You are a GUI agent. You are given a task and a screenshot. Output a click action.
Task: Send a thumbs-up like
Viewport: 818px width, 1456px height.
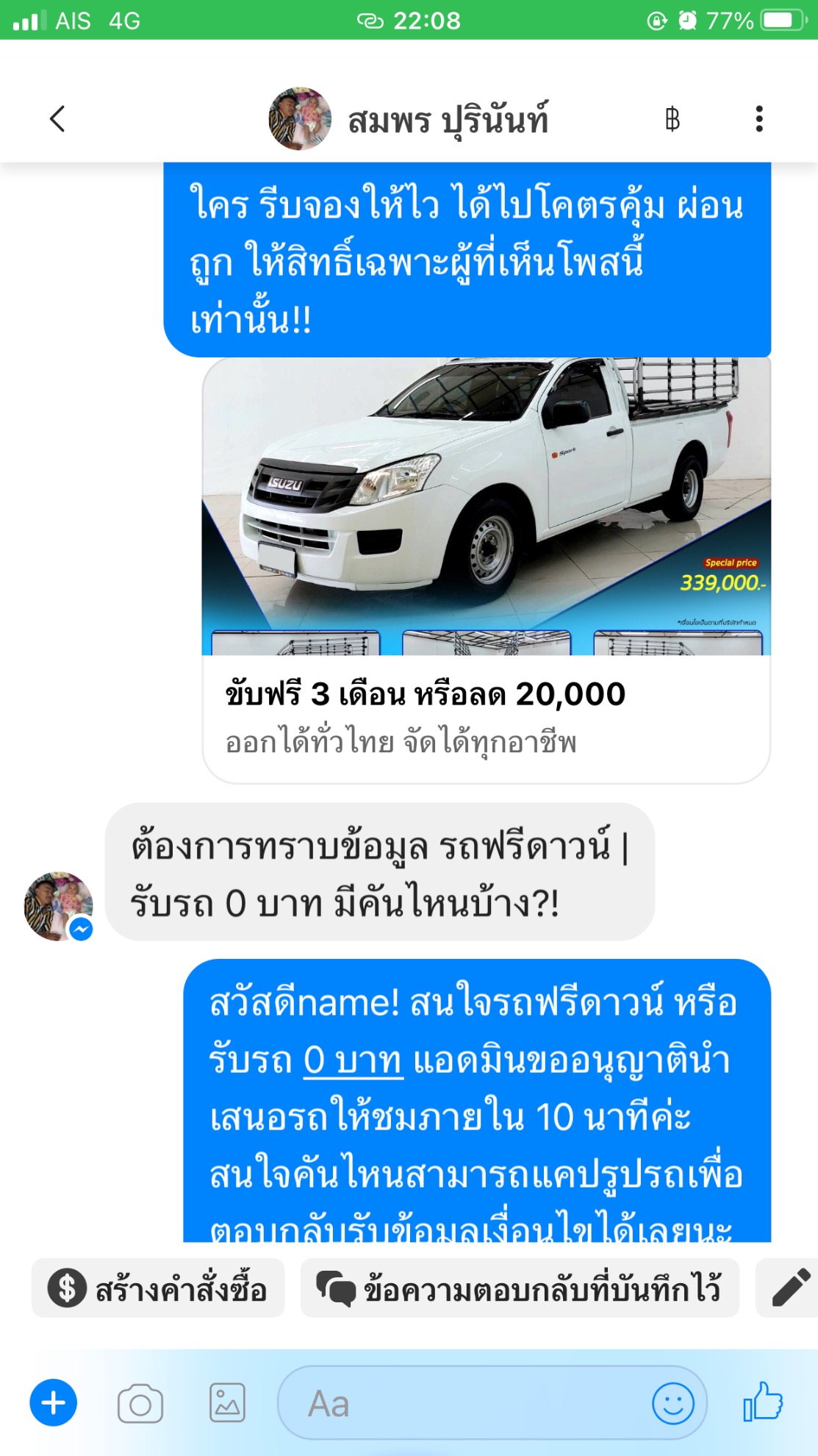click(x=763, y=1402)
